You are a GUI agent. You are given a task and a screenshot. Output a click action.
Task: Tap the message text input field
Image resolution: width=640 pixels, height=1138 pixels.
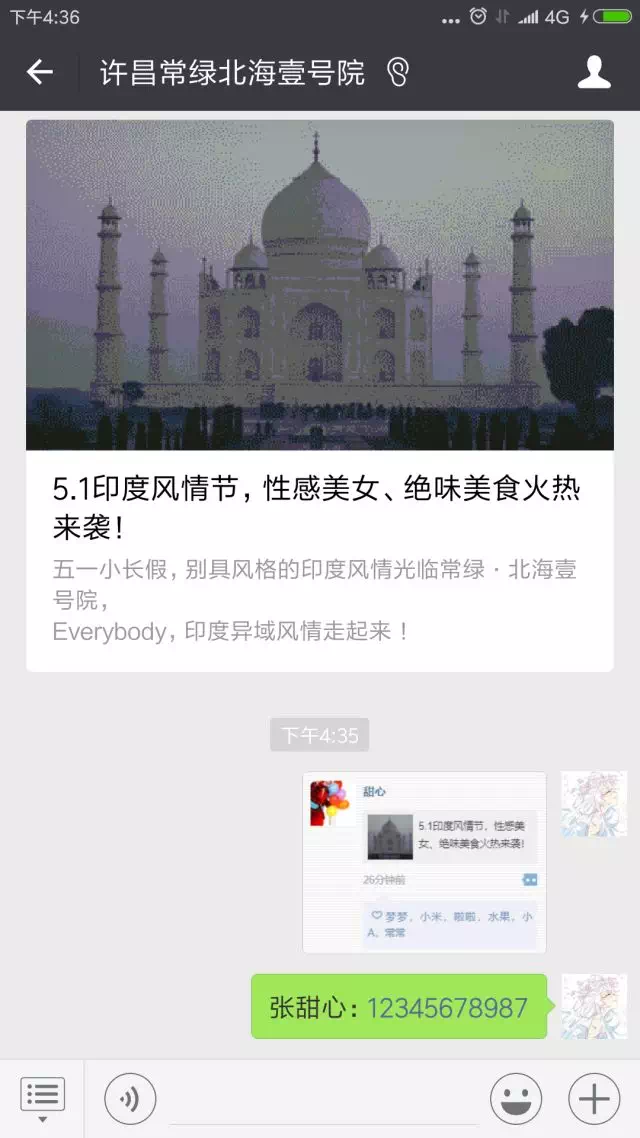(x=320, y=1098)
